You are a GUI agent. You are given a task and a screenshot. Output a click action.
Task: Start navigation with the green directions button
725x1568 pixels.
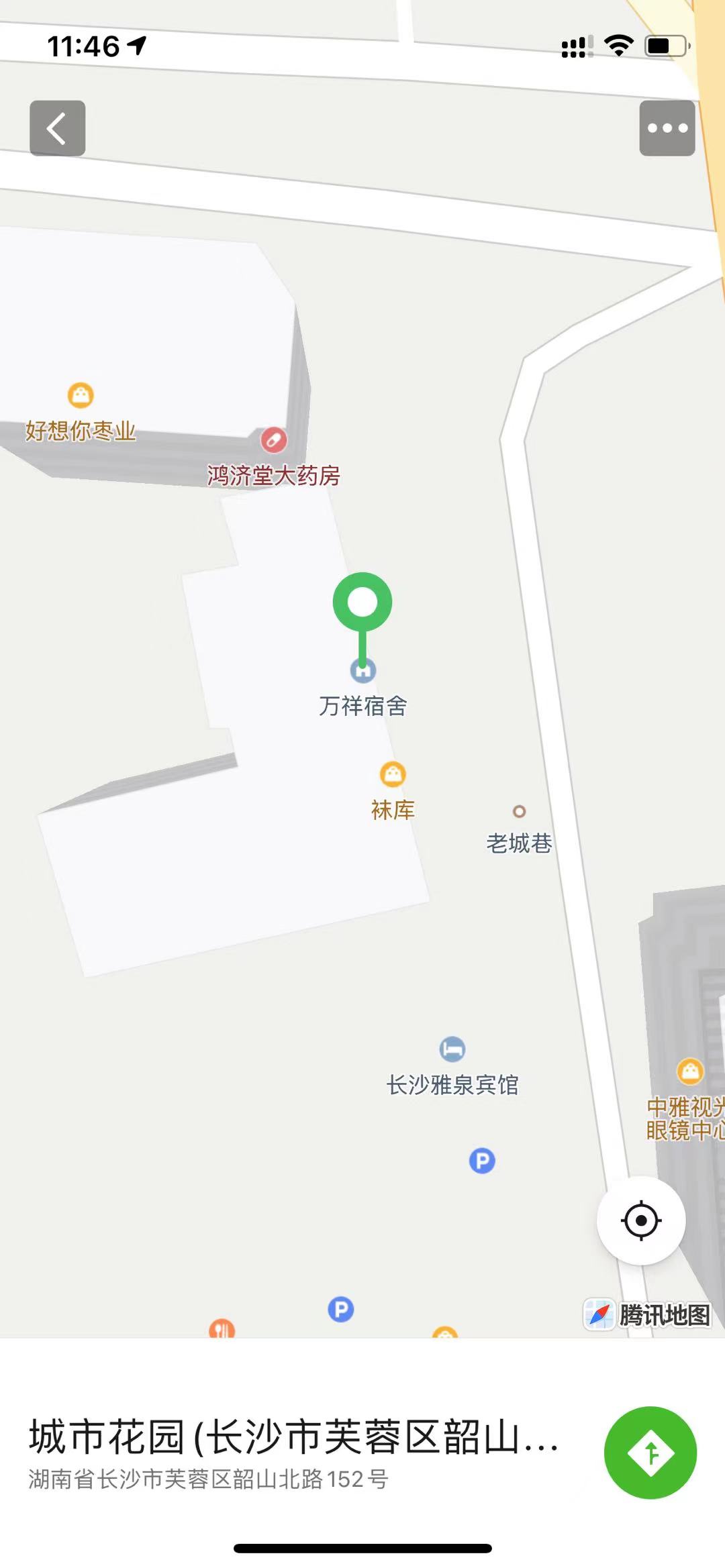(x=650, y=1453)
